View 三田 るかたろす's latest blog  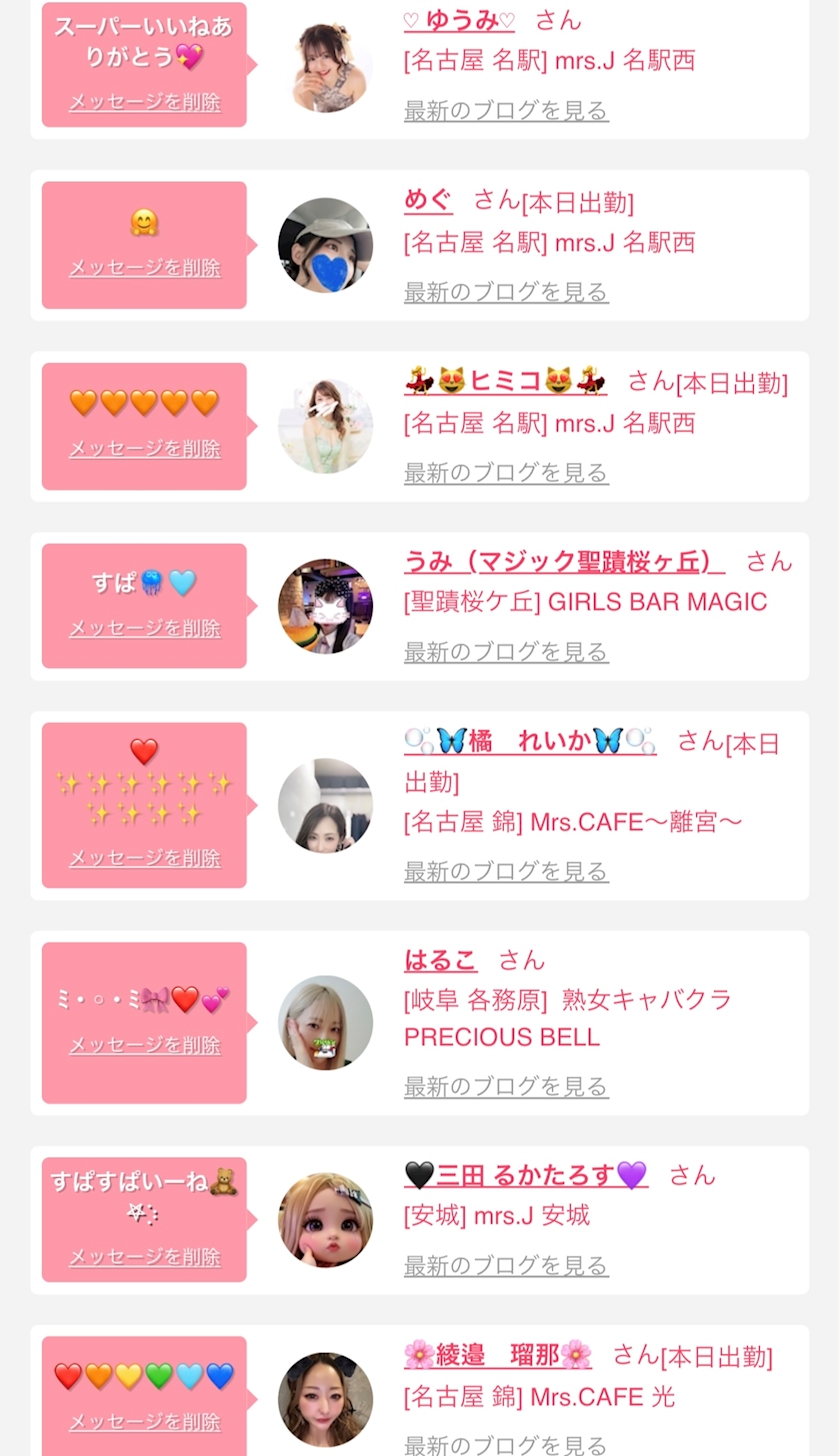click(x=506, y=1266)
